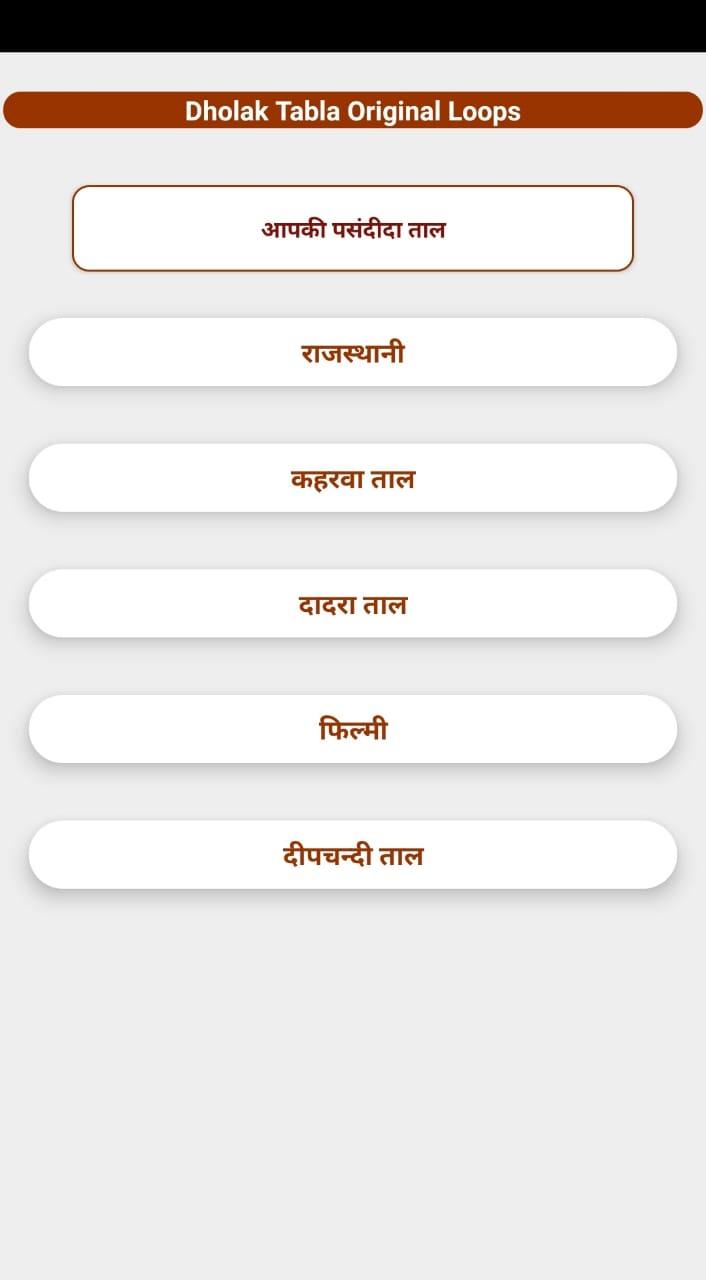Choose दादरा ताल loops
This screenshot has height=1280, width=706.
point(353,604)
